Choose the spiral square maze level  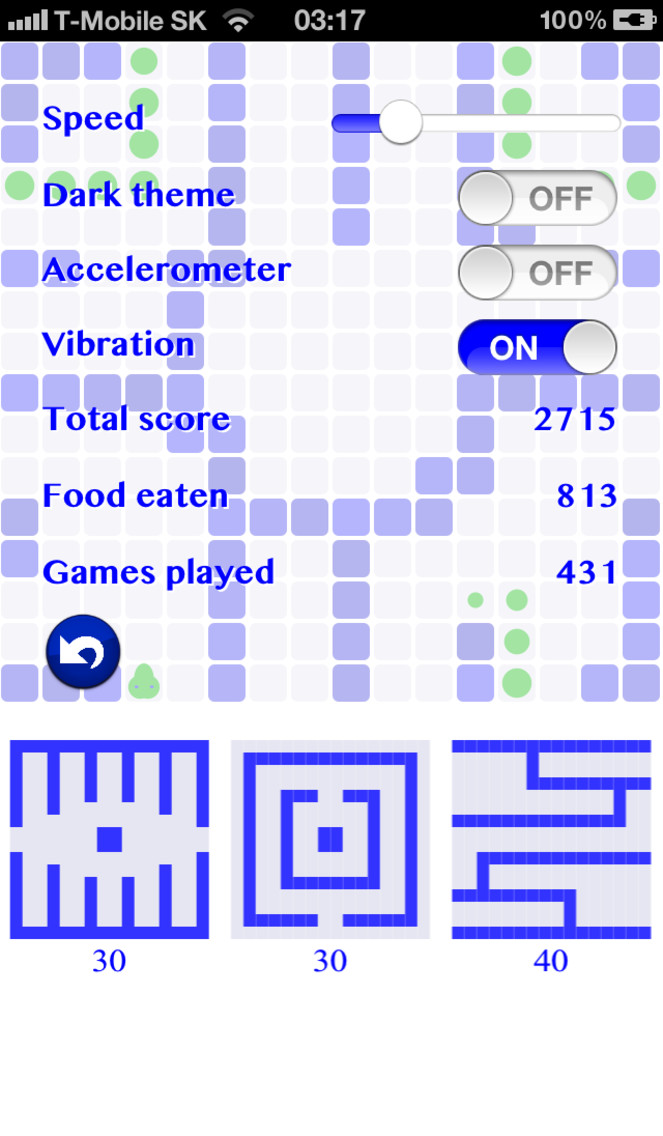click(x=330, y=839)
